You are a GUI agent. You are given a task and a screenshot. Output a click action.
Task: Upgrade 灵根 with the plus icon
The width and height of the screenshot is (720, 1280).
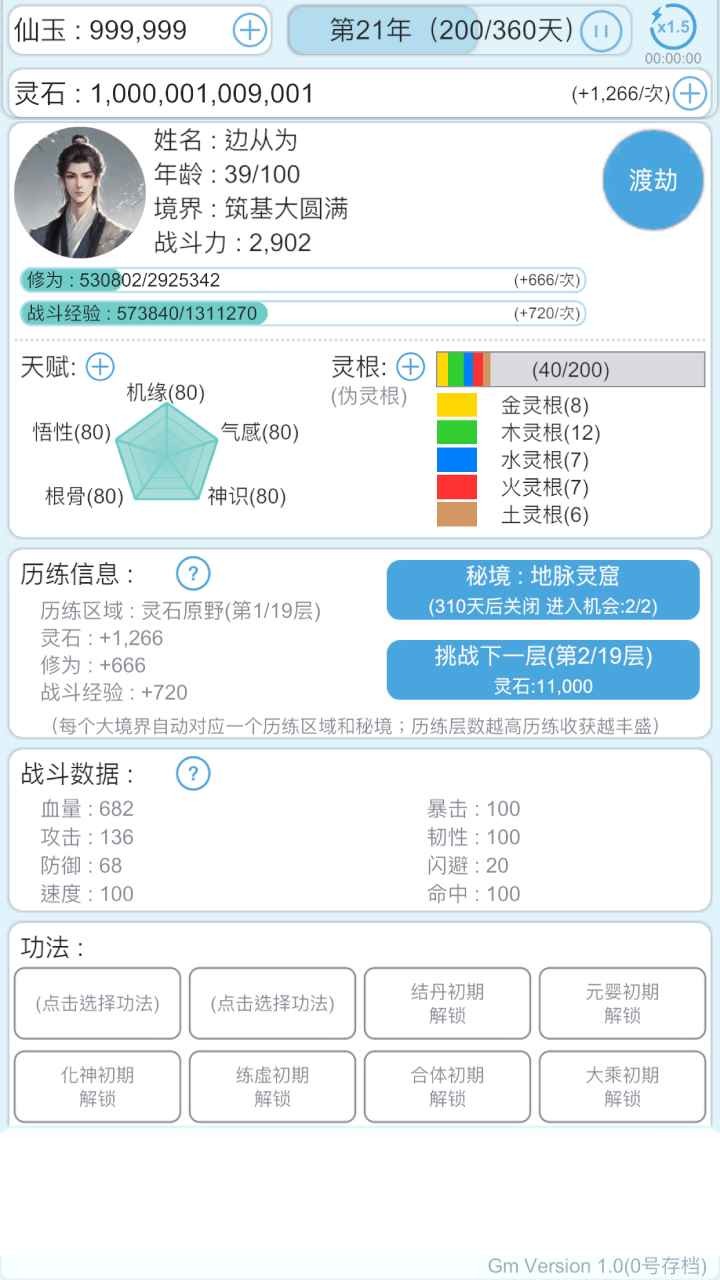click(410, 367)
